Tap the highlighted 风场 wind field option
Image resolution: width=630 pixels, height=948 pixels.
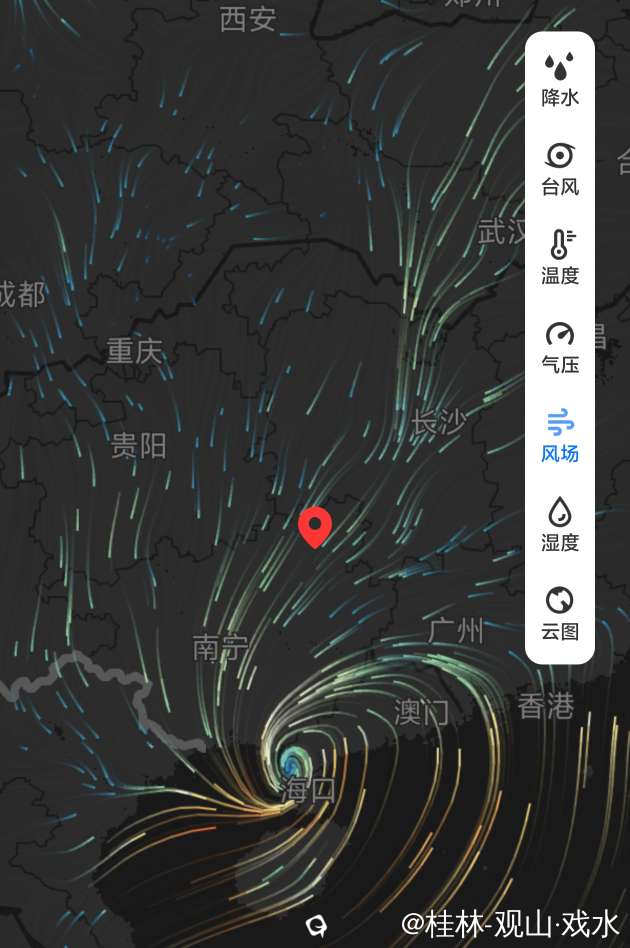click(560, 435)
